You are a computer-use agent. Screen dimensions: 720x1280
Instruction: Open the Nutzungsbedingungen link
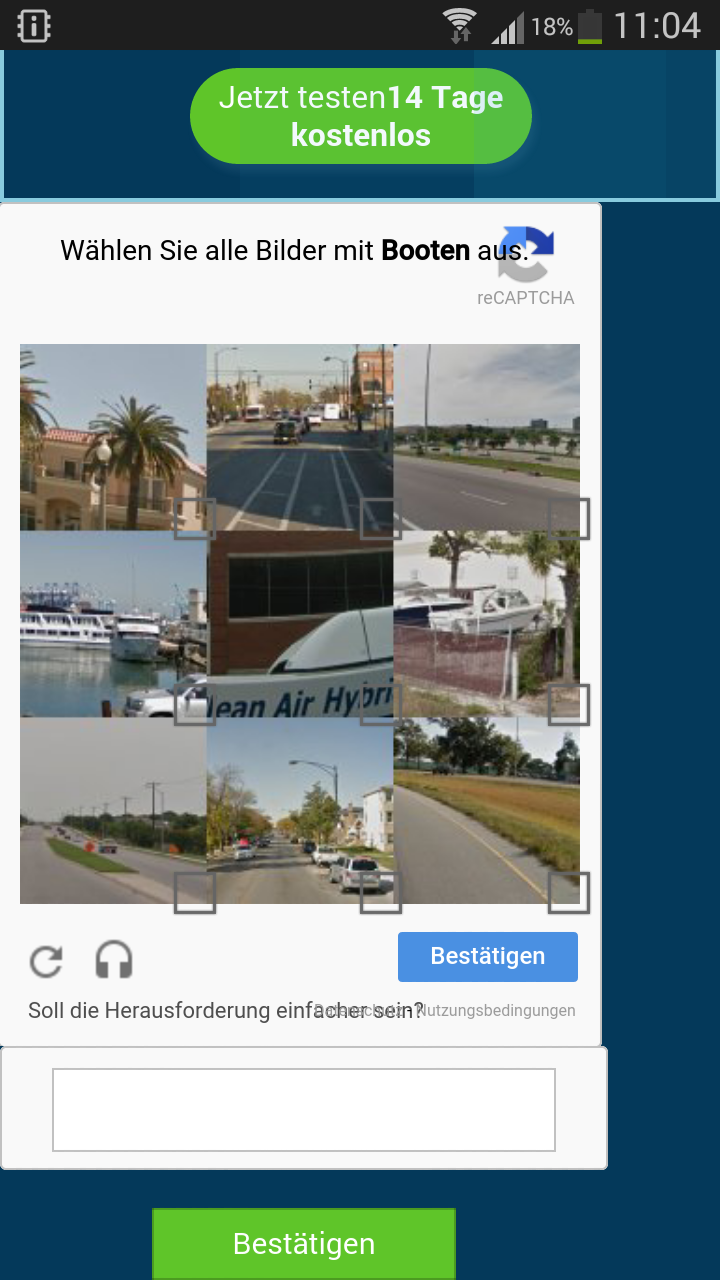coord(496,1010)
